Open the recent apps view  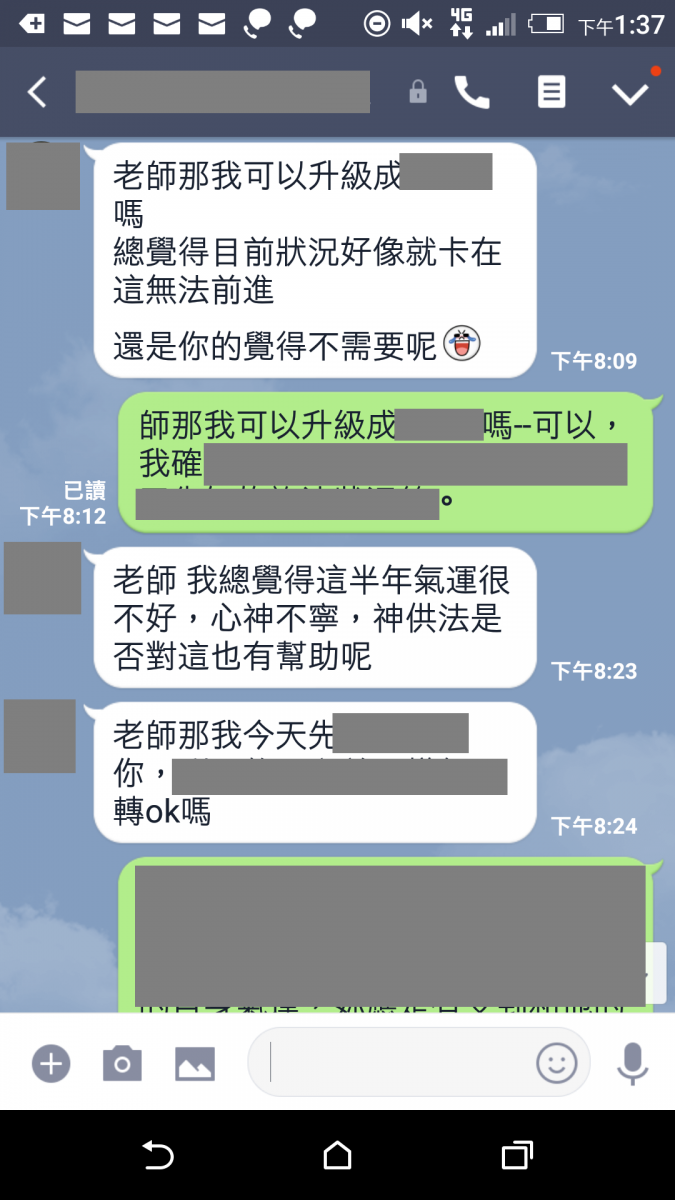click(x=516, y=1156)
